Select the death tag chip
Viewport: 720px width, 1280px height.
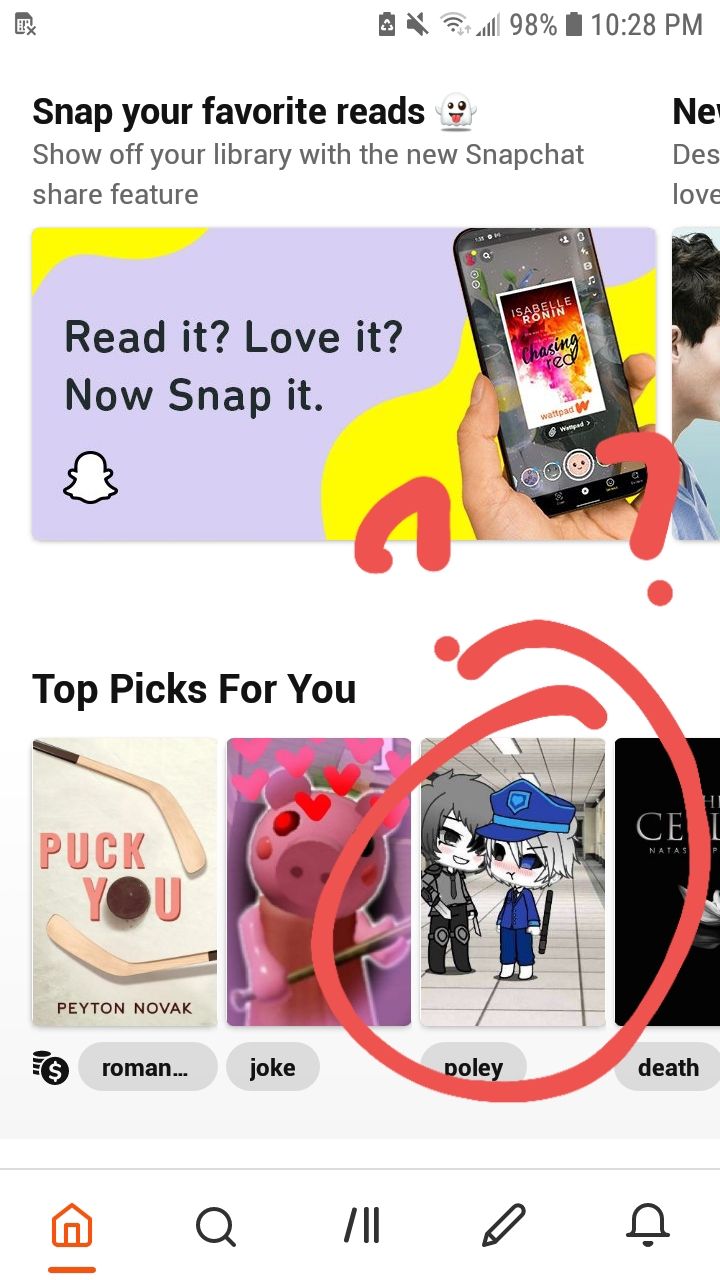tap(668, 1067)
